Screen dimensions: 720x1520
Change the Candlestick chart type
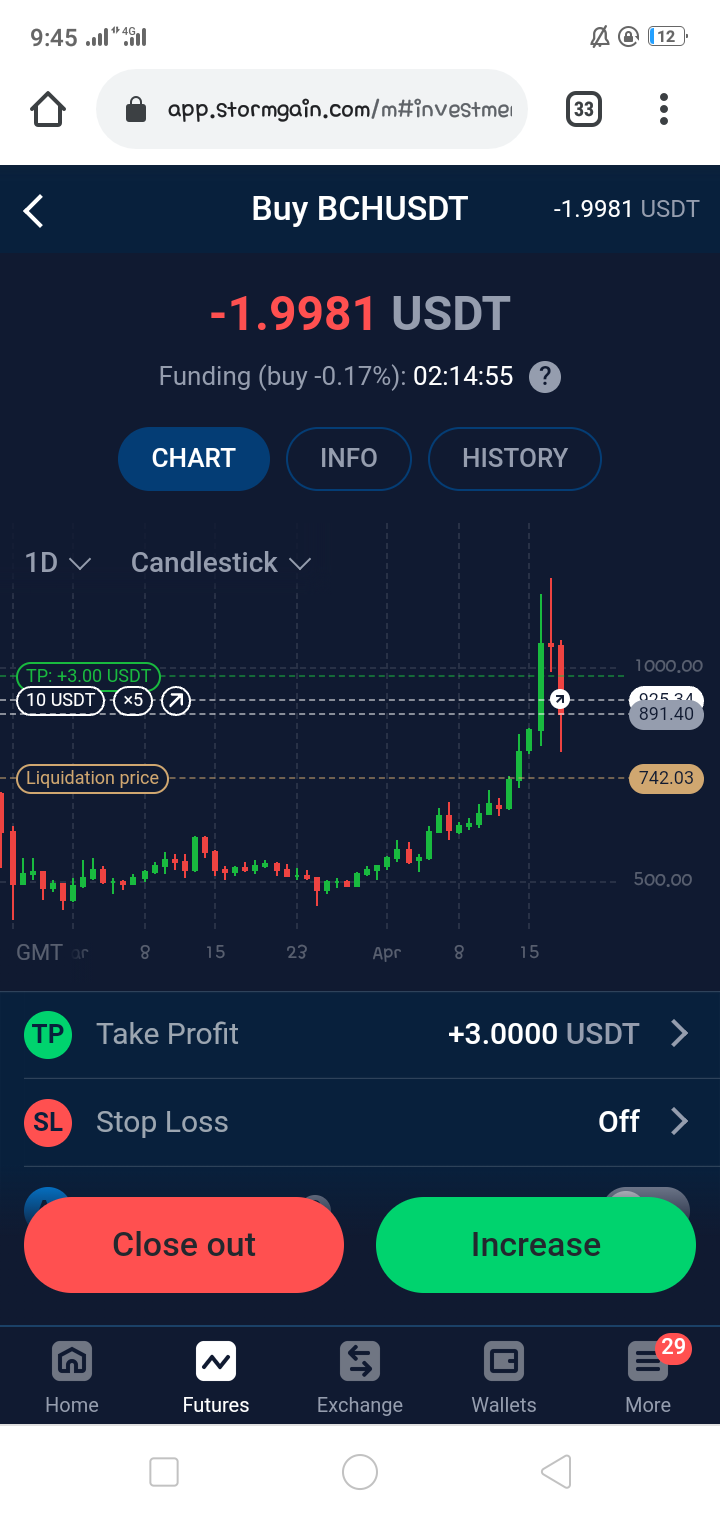click(221, 563)
